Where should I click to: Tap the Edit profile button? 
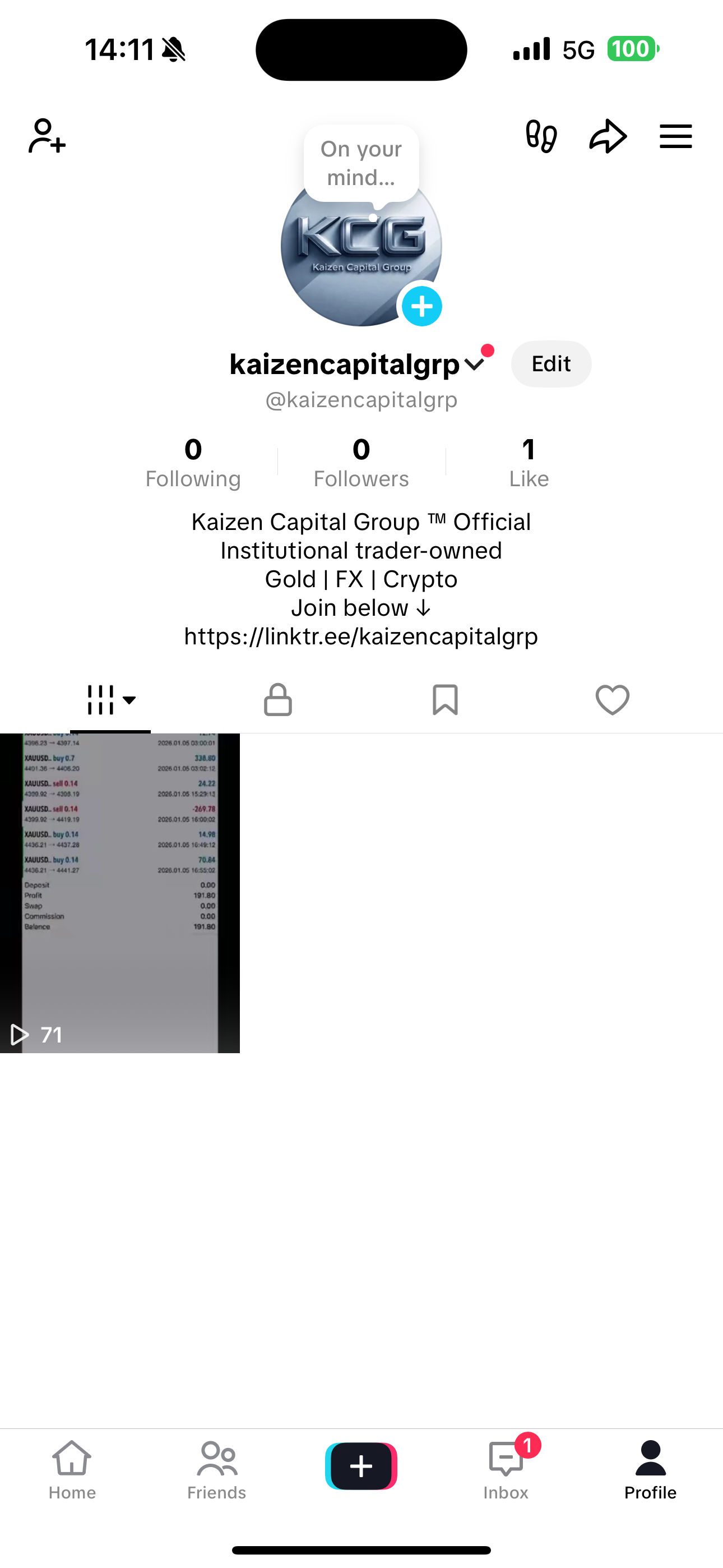coord(551,364)
